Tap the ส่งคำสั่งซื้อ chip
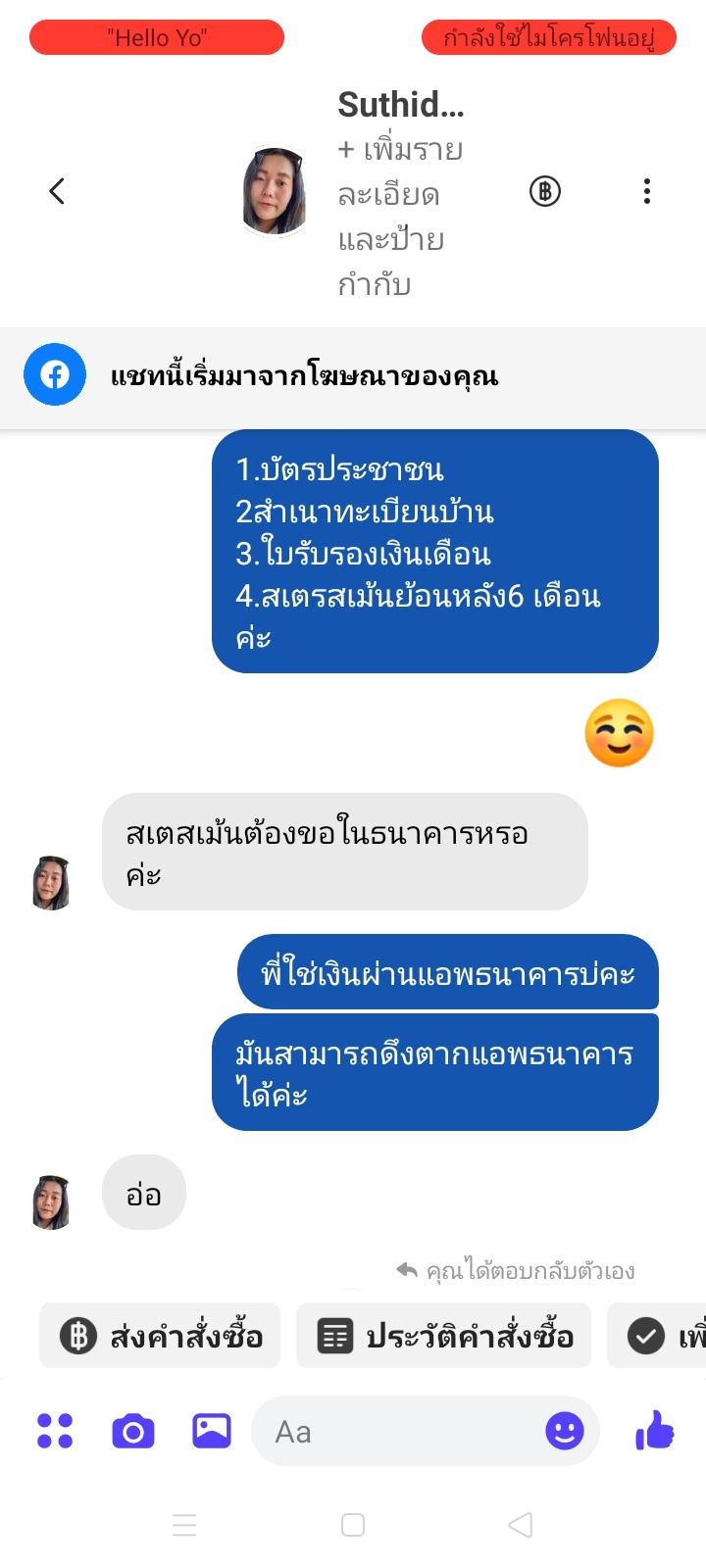This screenshot has height=1568, width=706. (x=161, y=1336)
